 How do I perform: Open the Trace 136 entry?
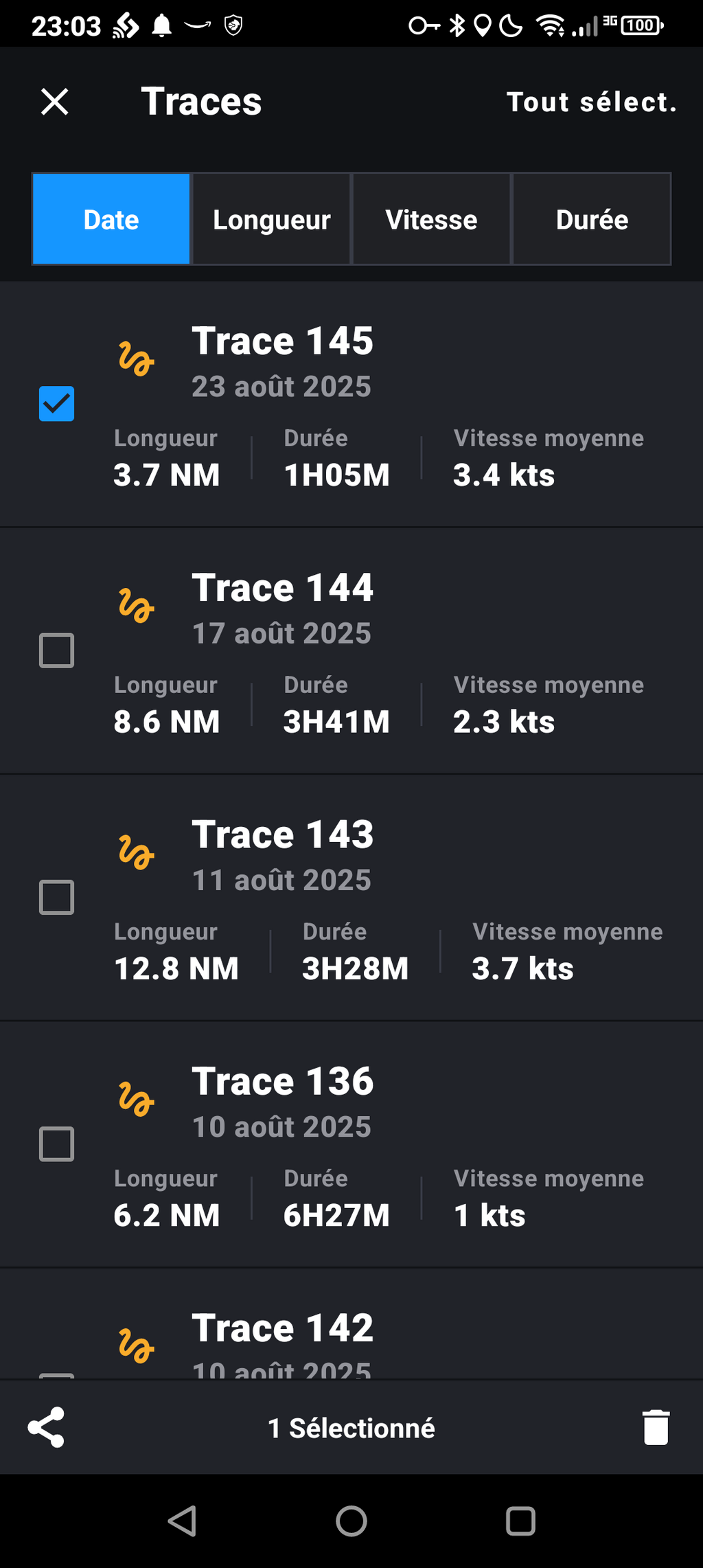pyautogui.click(x=282, y=1082)
